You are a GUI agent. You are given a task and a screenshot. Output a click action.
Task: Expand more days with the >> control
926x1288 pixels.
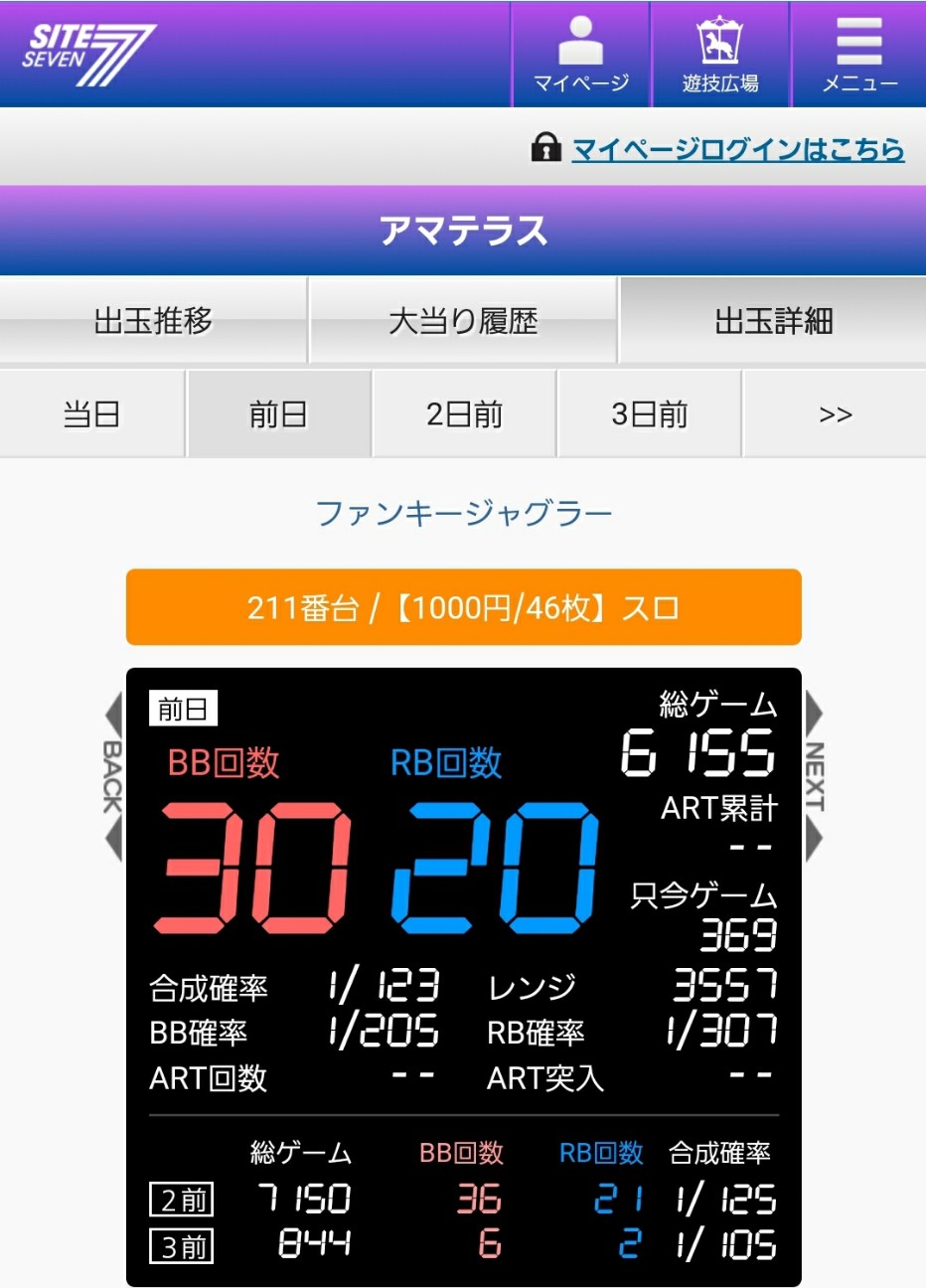(x=835, y=414)
